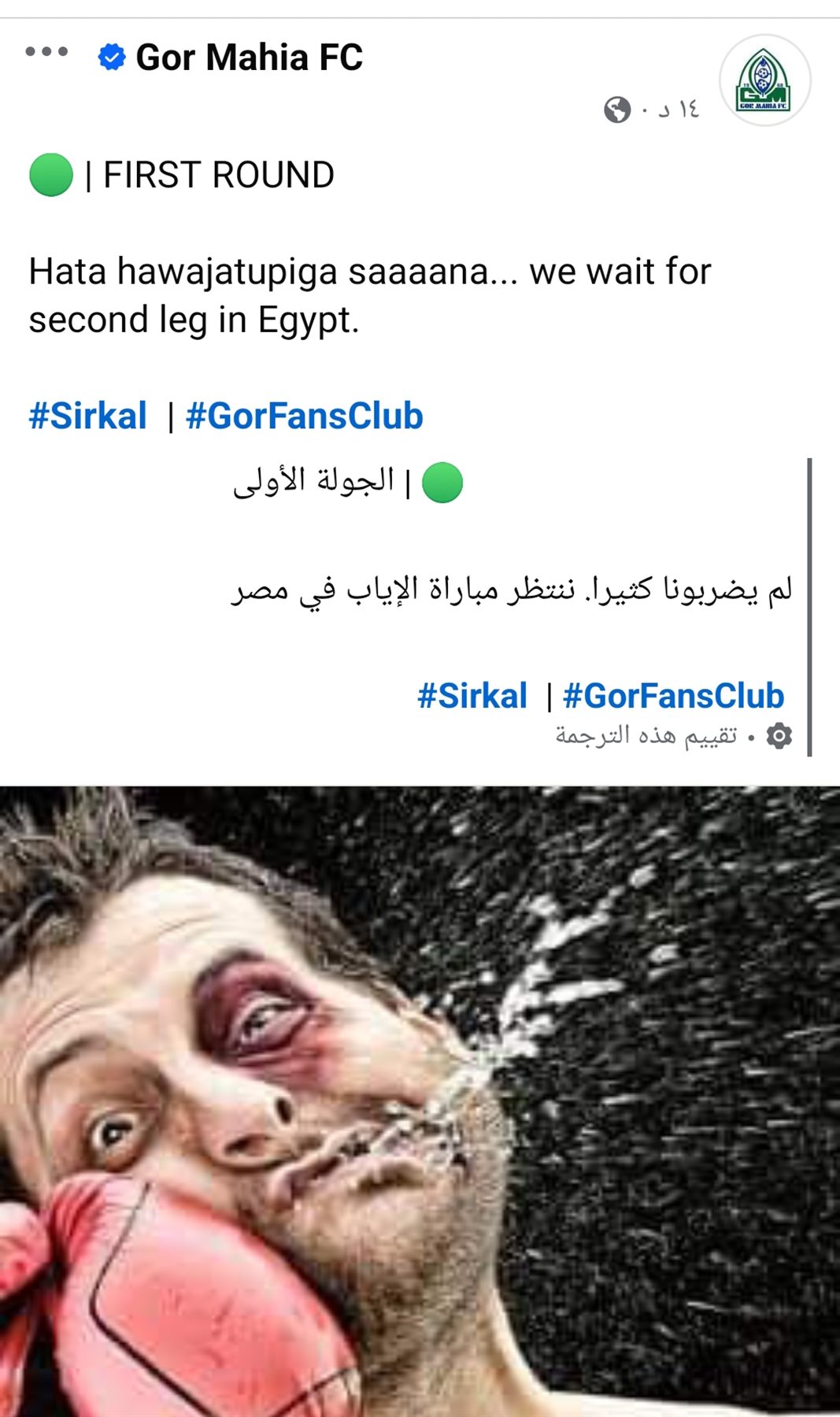840x1417 pixels.
Task: Open Gor Mahia FC page name
Action: click(x=249, y=57)
